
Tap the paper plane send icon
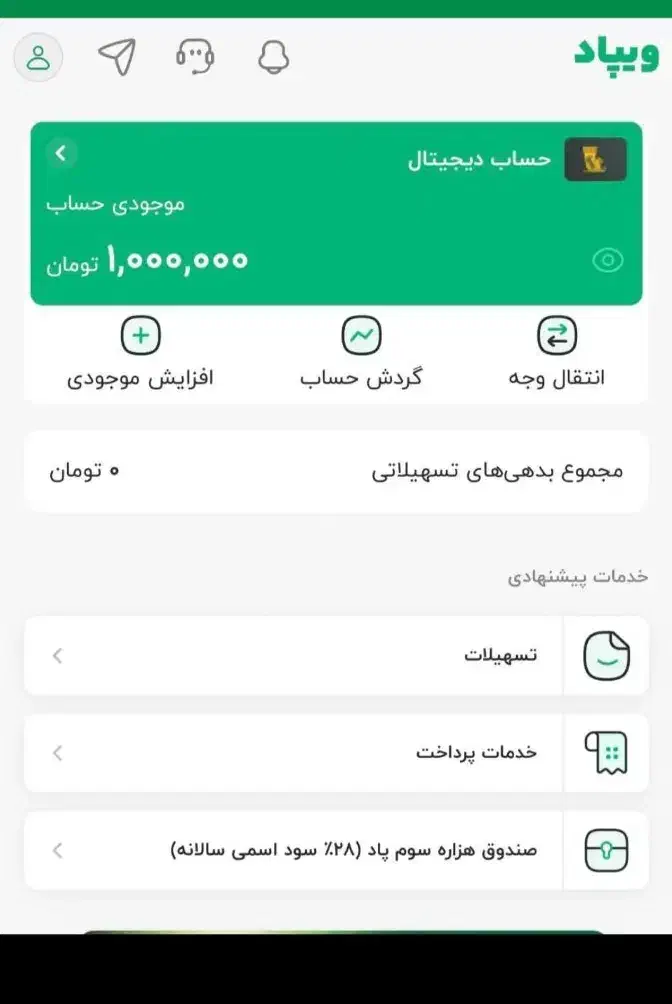point(117,57)
